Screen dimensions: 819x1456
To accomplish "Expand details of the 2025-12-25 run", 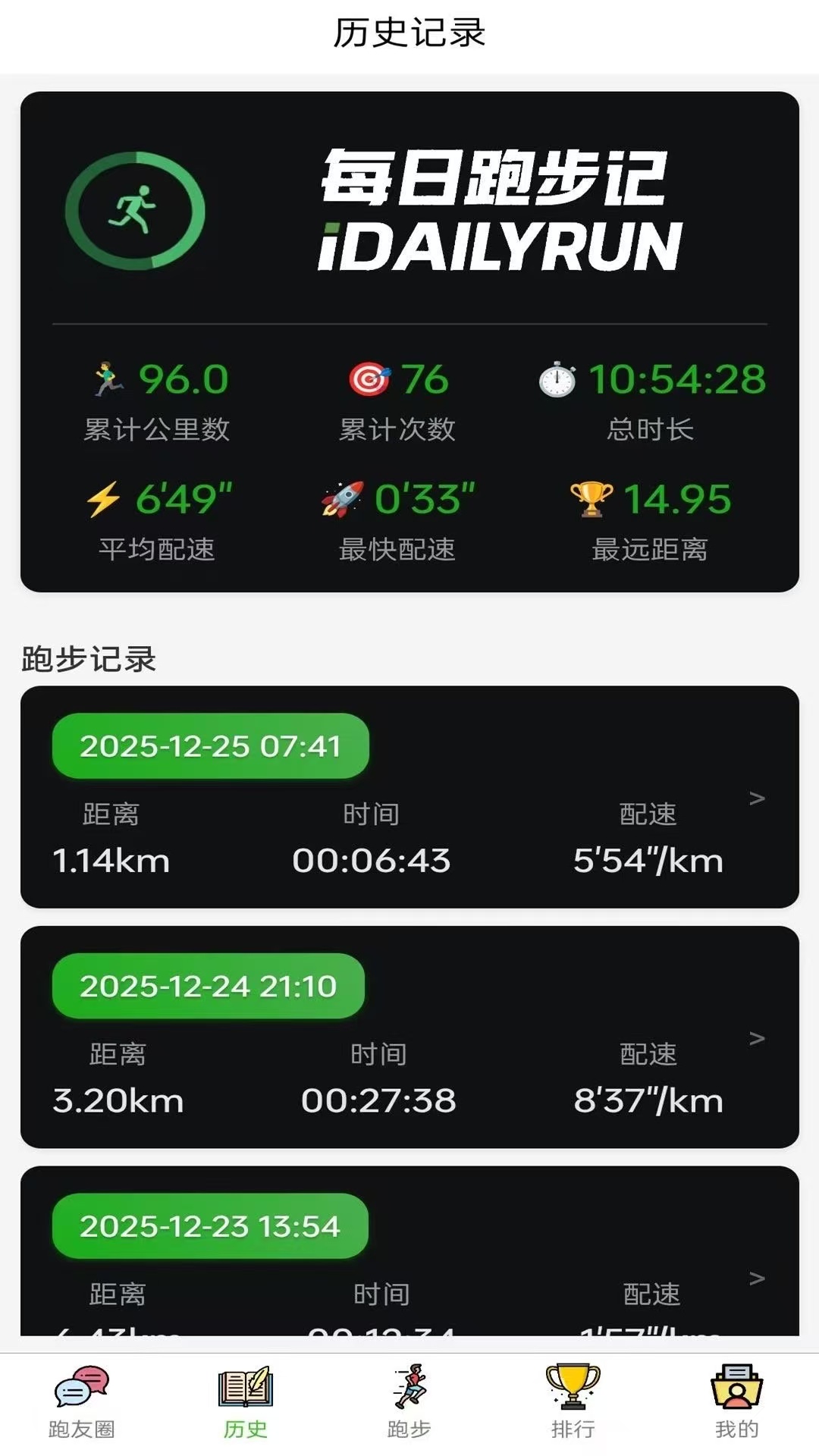I will coord(755,796).
